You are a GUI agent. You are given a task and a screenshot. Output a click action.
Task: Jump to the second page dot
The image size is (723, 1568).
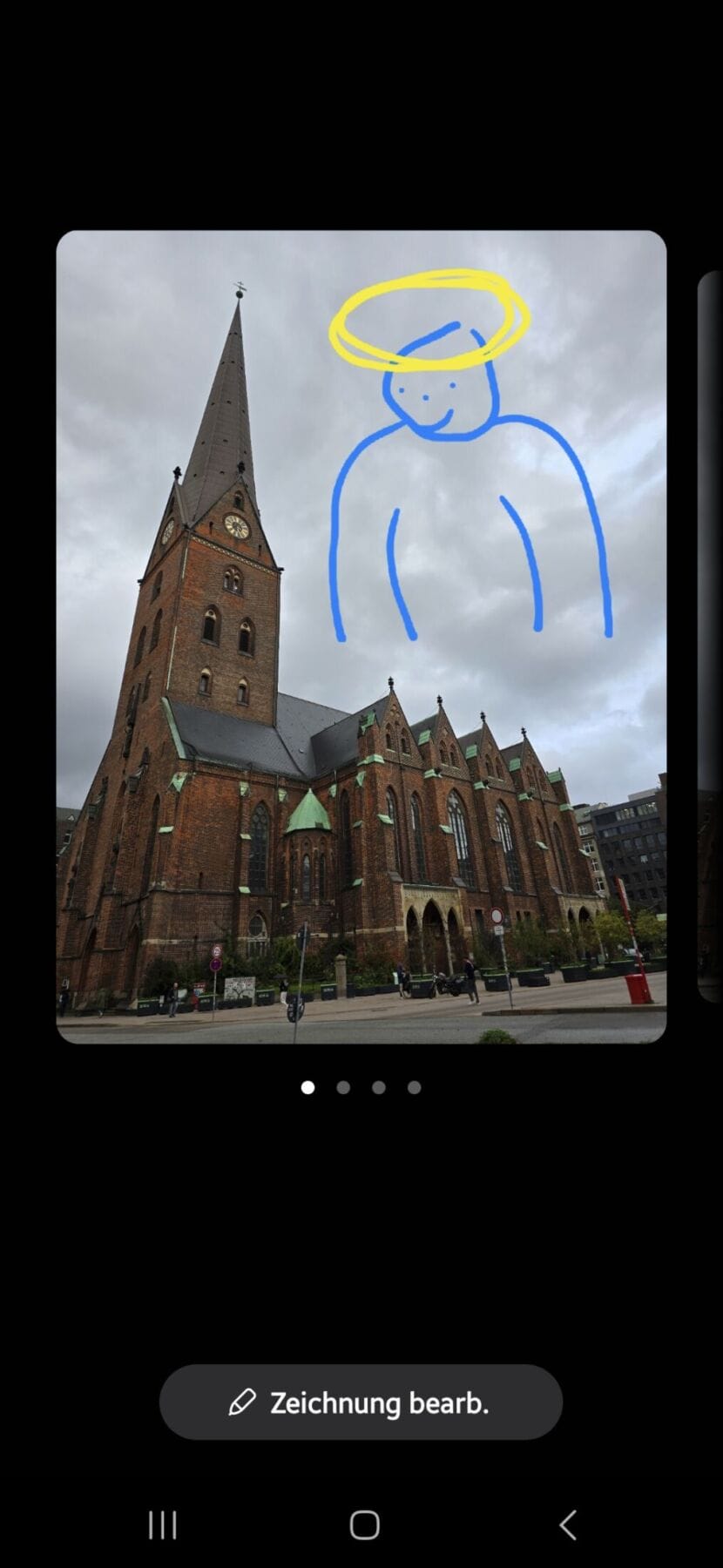coord(343,1087)
